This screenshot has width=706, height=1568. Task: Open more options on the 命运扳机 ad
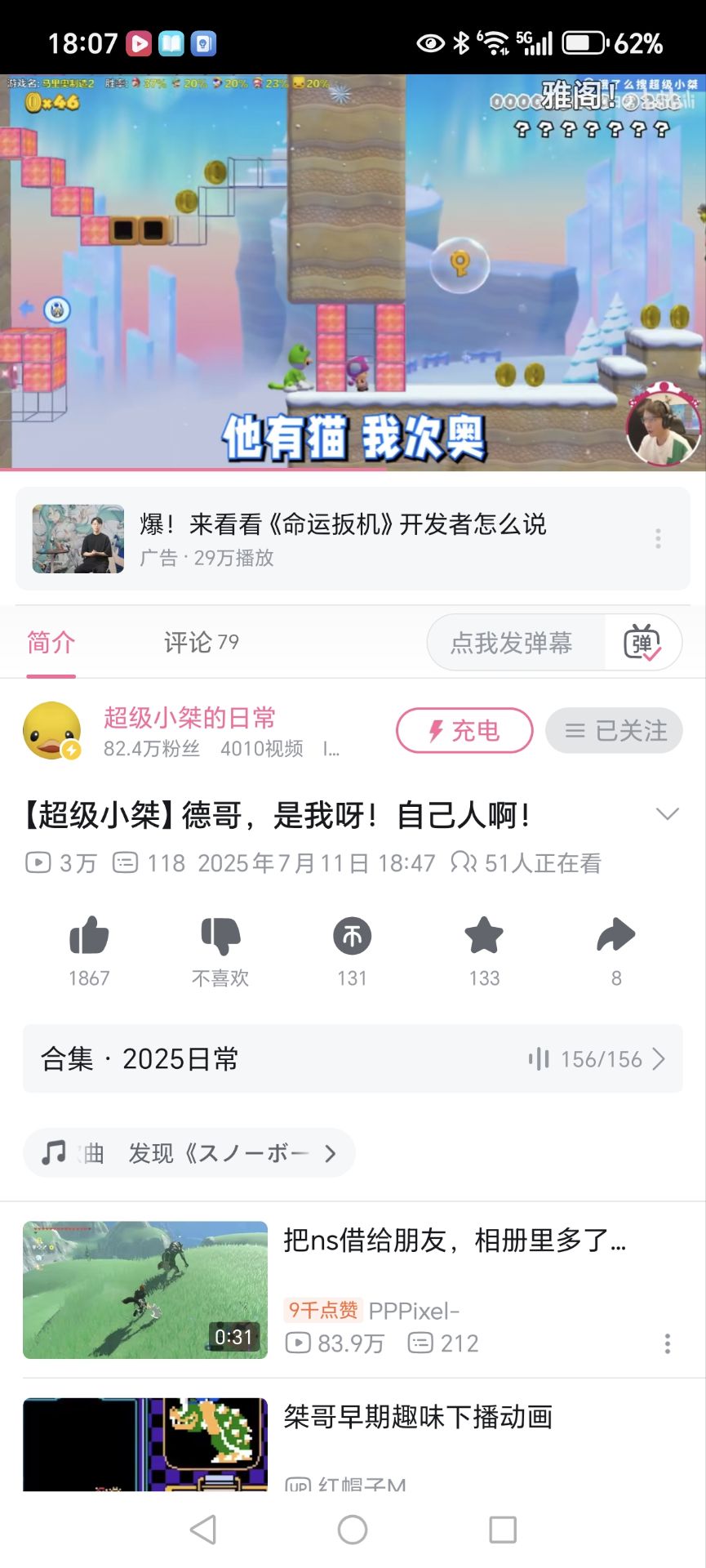(658, 539)
